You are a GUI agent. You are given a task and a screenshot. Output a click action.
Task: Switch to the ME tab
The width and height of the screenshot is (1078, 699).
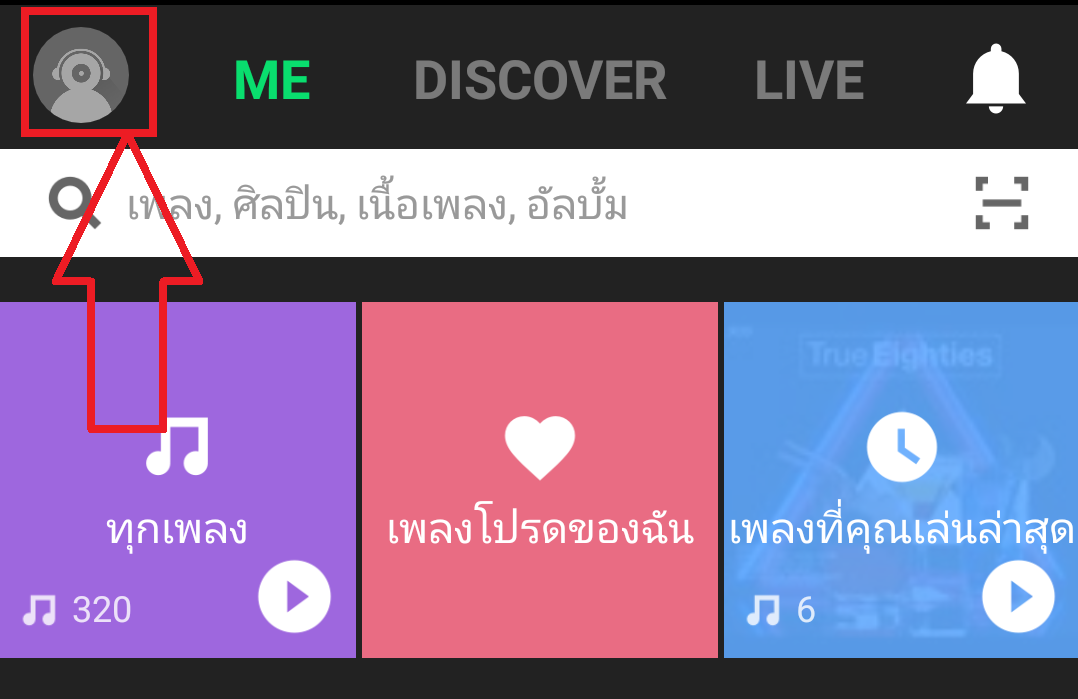tap(272, 81)
